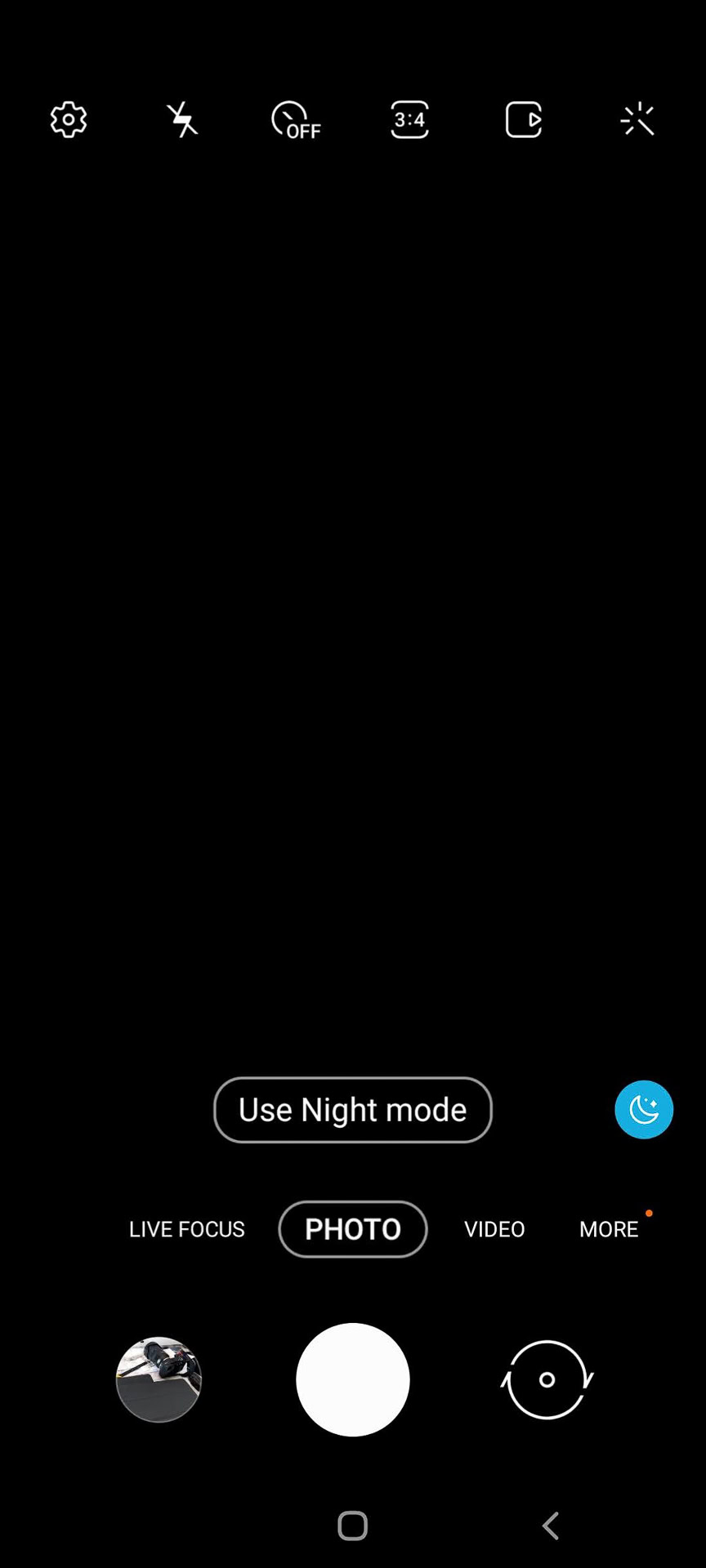Open filters and effects wand
This screenshot has height=1568, width=706.
[637, 120]
